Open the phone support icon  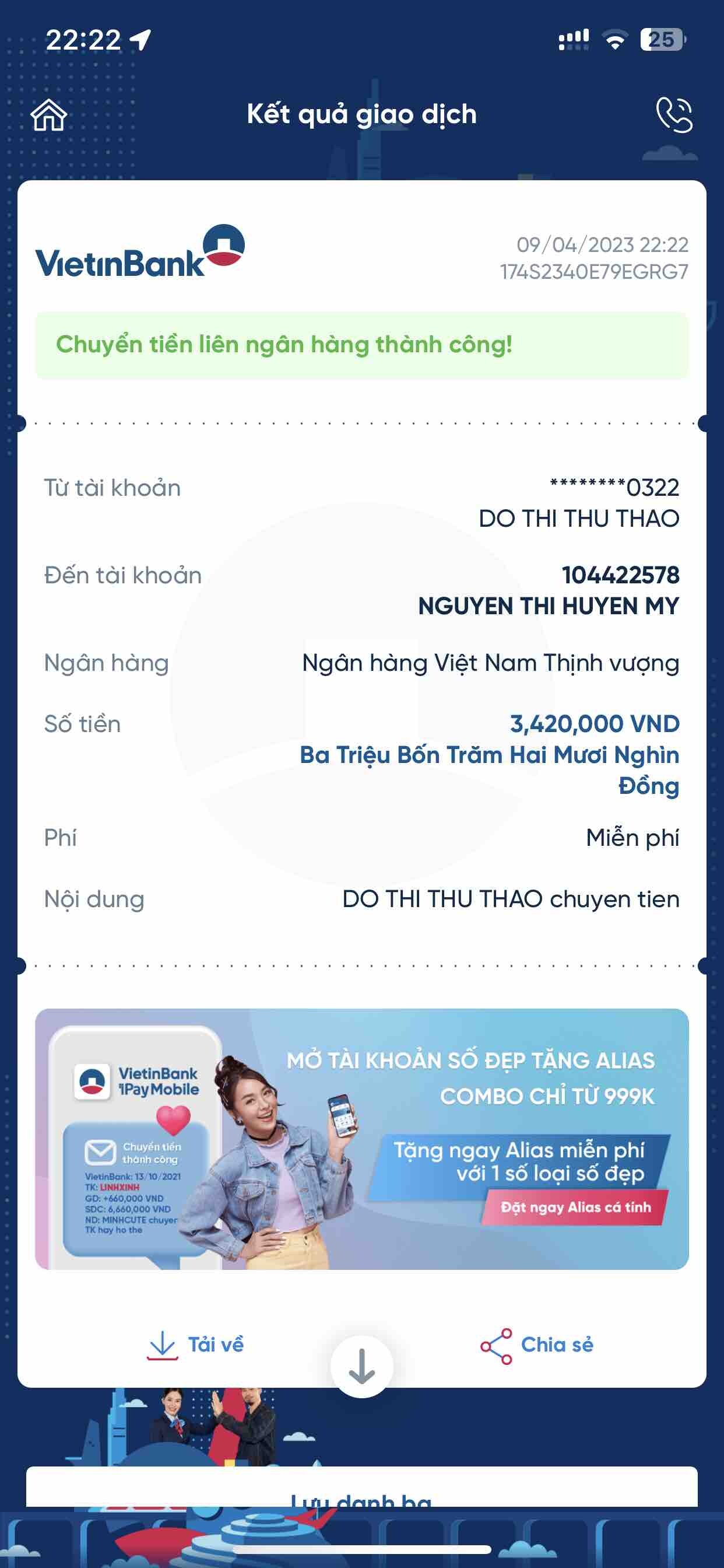point(674,115)
